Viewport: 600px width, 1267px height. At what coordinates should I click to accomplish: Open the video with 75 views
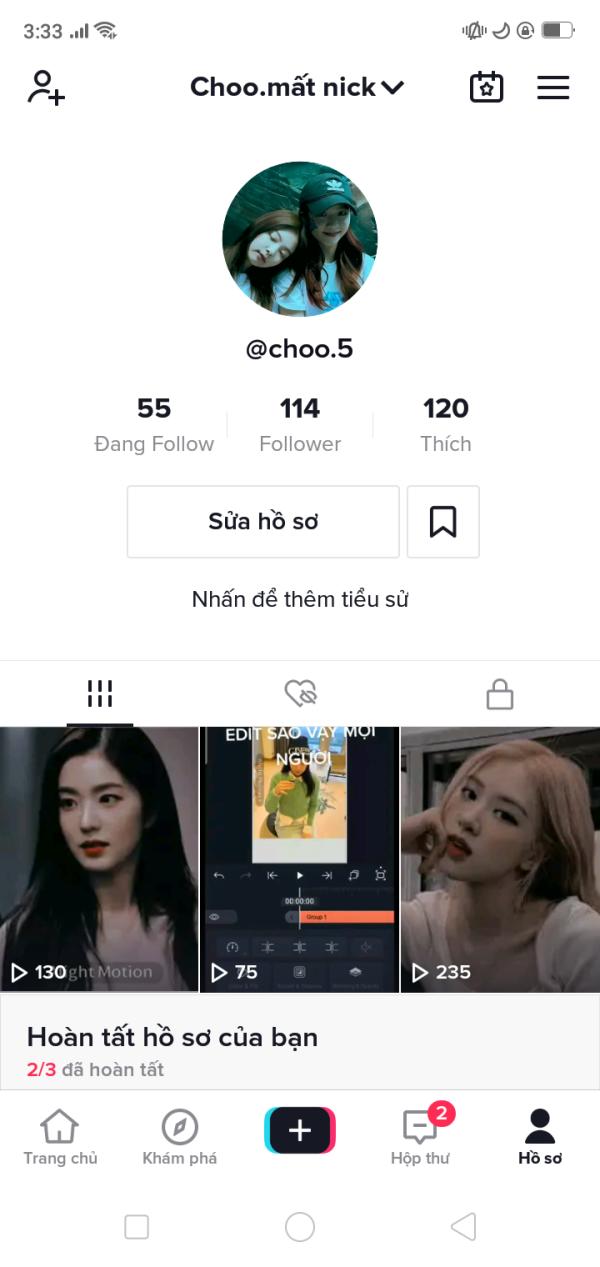click(x=300, y=860)
